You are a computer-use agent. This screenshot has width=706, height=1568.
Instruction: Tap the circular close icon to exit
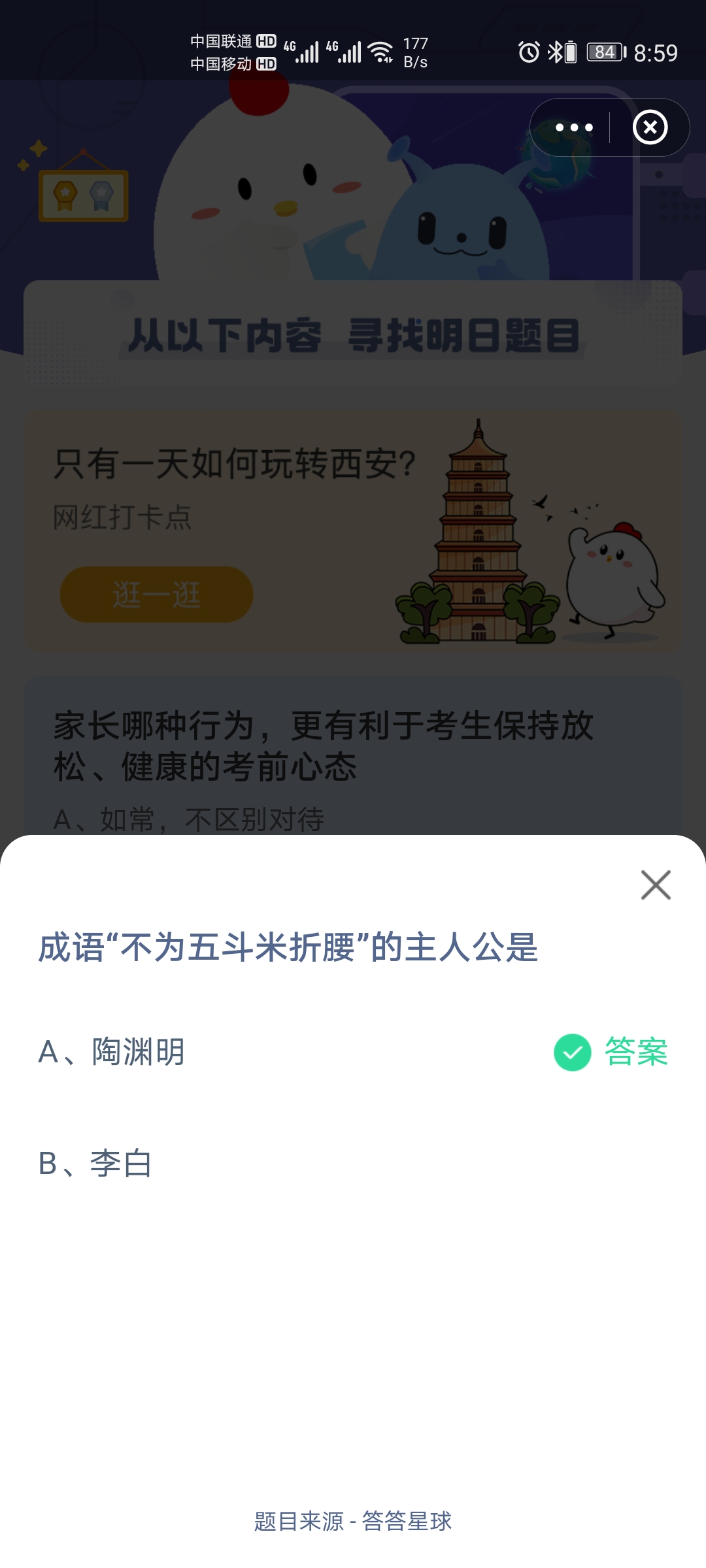pos(651,128)
